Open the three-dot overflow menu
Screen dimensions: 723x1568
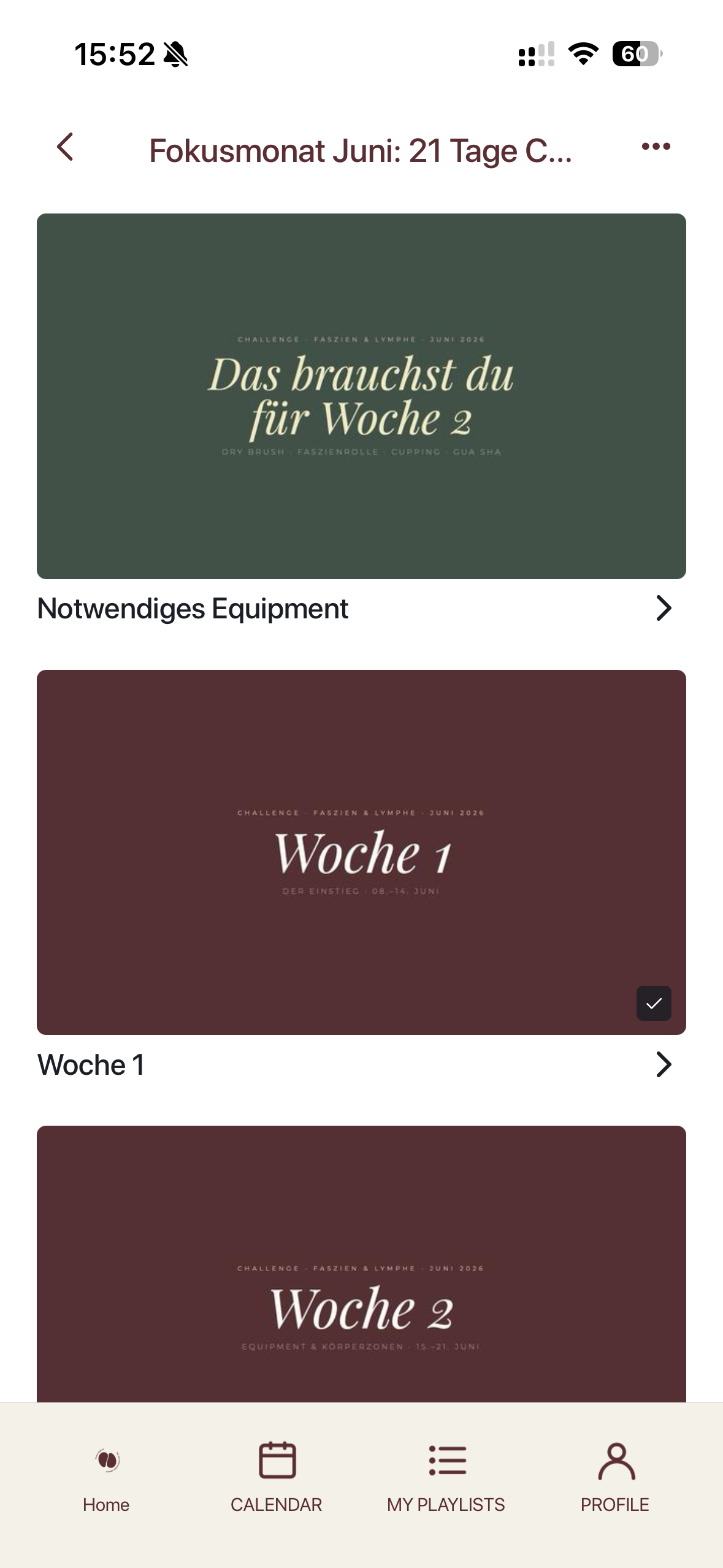pos(656,147)
